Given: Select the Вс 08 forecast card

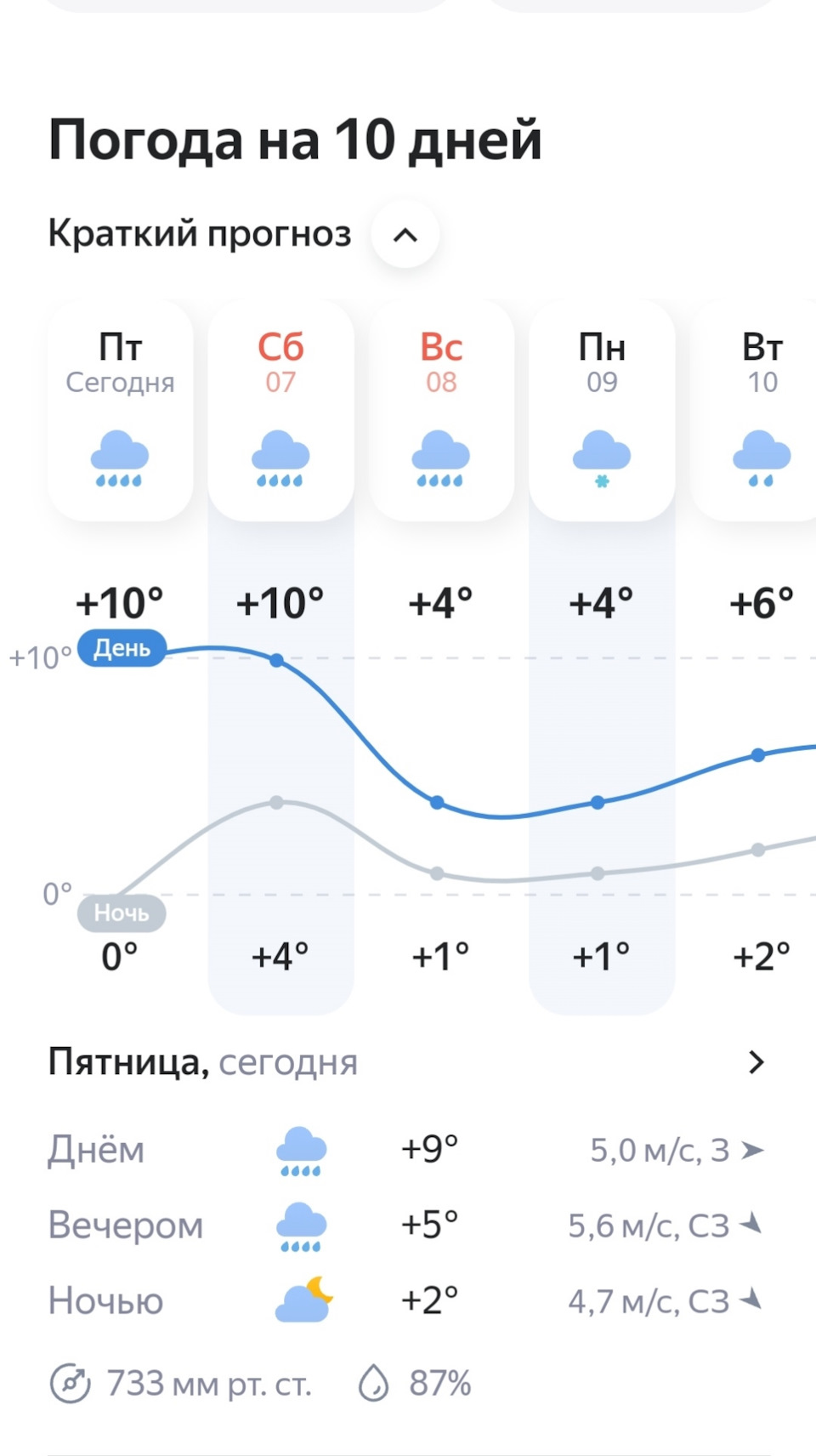Looking at the screenshot, I should pyautogui.click(x=441, y=410).
